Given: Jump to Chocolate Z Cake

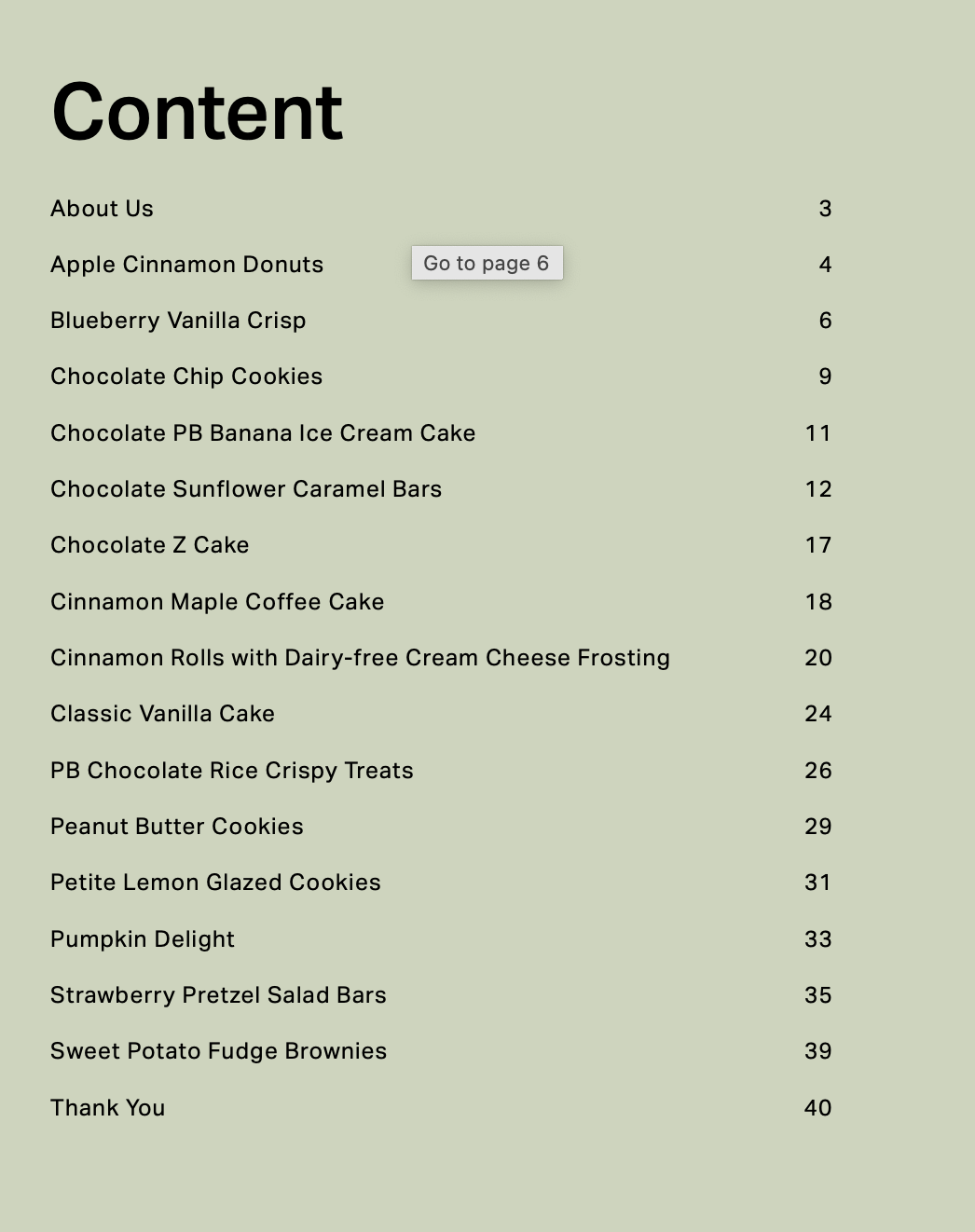Looking at the screenshot, I should 150,545.
